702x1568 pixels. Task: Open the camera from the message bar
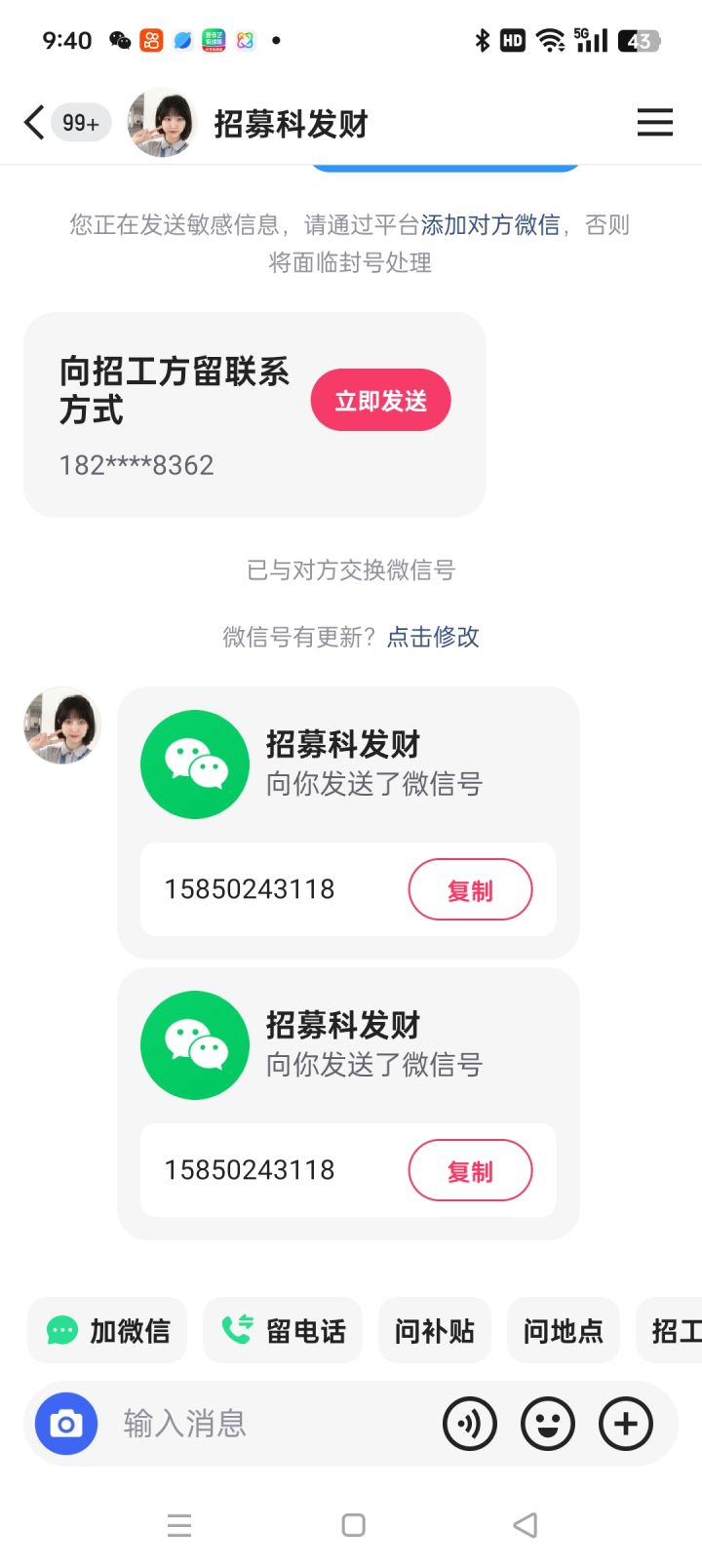click(x=66, y=1424)
